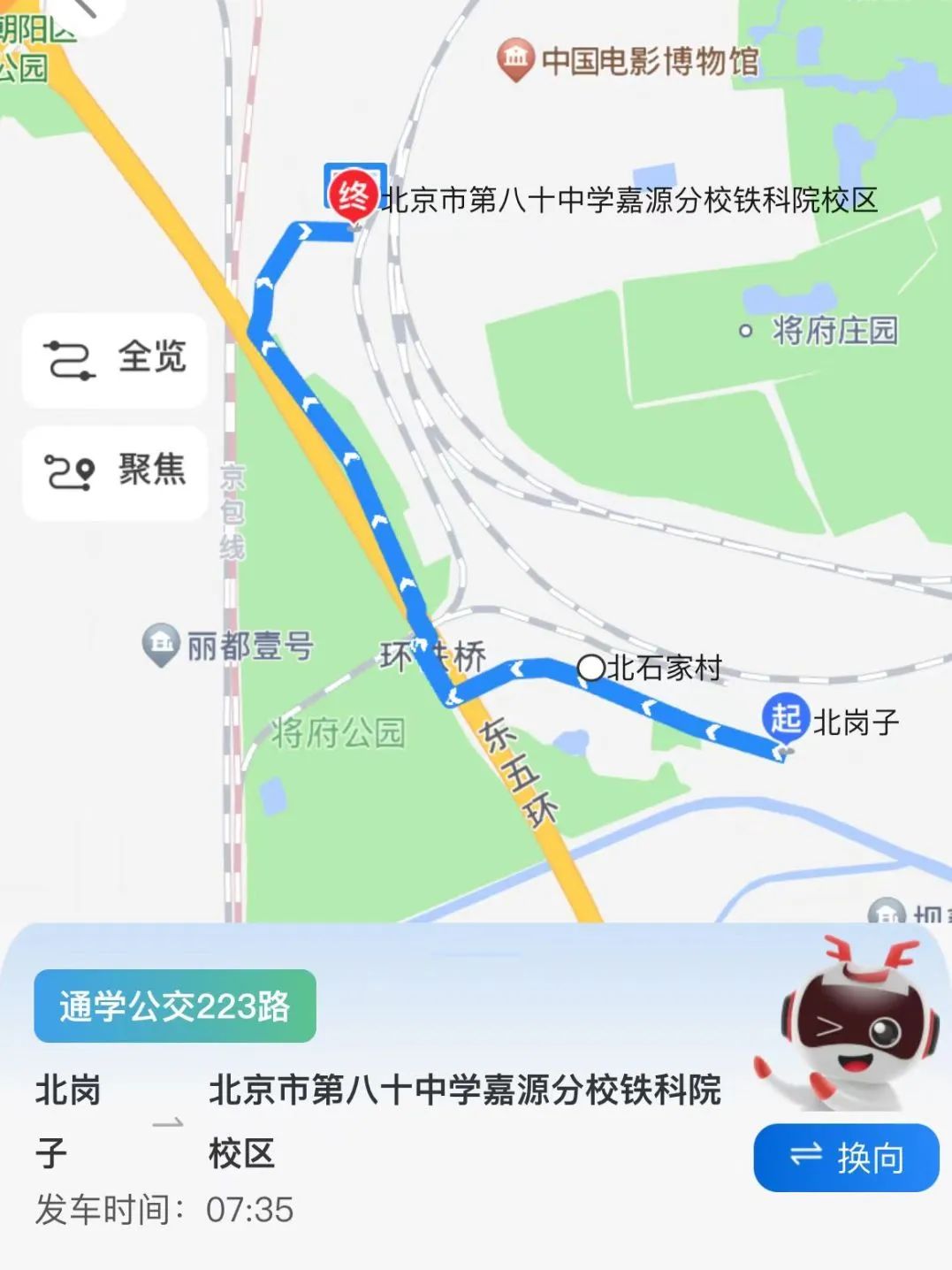Reverse route direction with 换向
Screen dimensions: 952x1270
(846, 1158)
